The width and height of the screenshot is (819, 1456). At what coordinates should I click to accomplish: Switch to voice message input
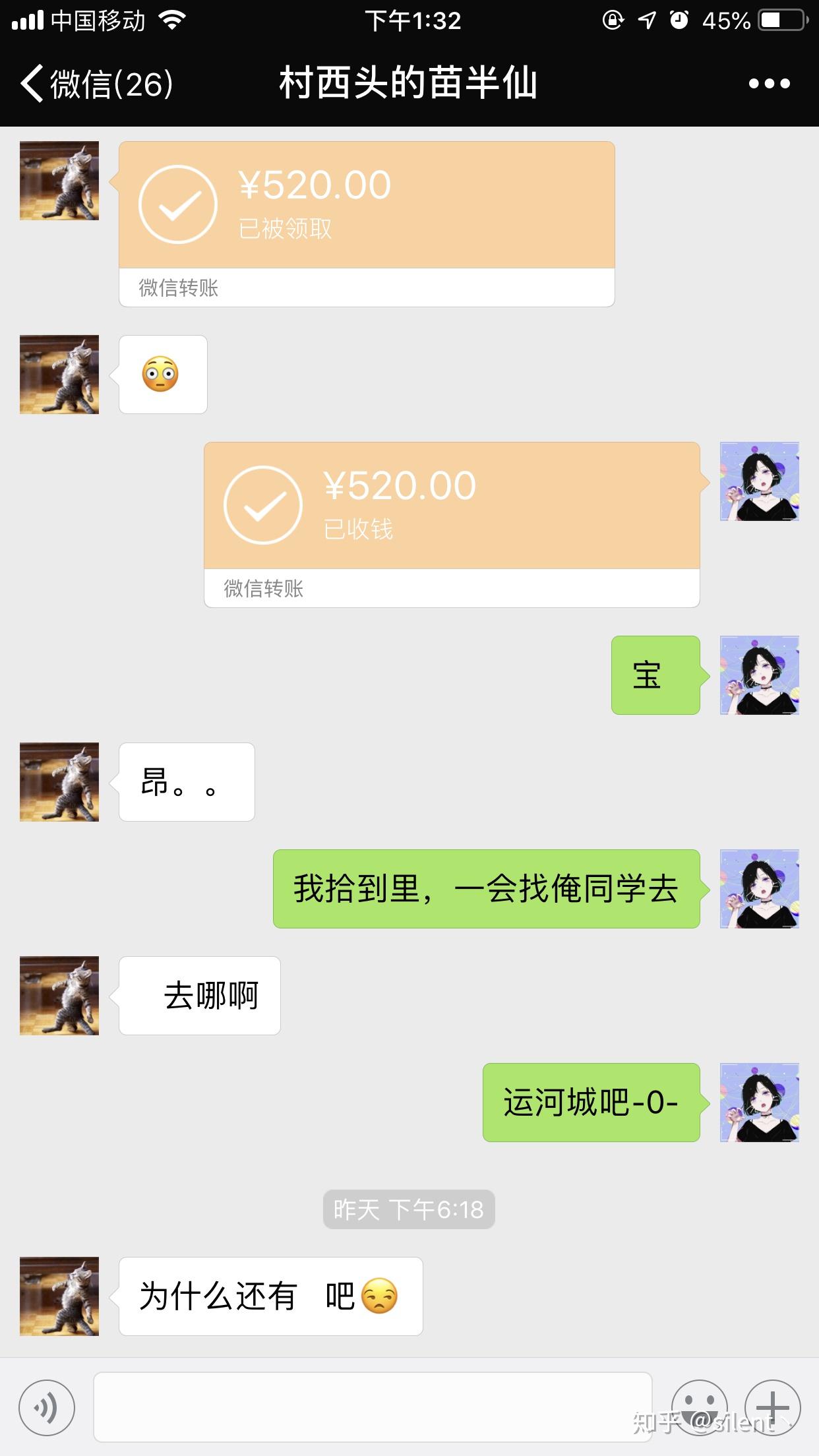click(x=47, y=1408)
